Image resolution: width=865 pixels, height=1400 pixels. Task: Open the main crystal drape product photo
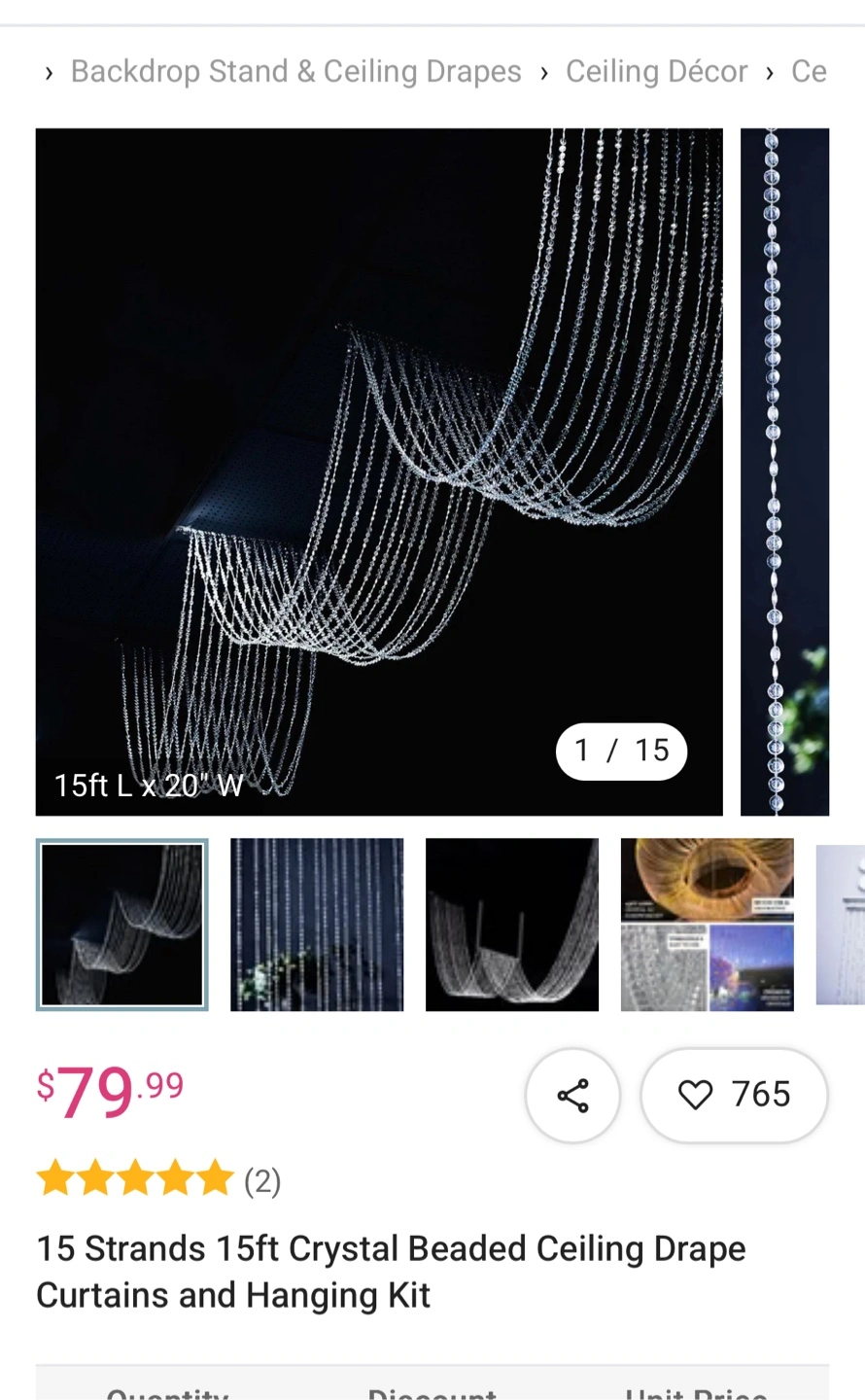379,472
